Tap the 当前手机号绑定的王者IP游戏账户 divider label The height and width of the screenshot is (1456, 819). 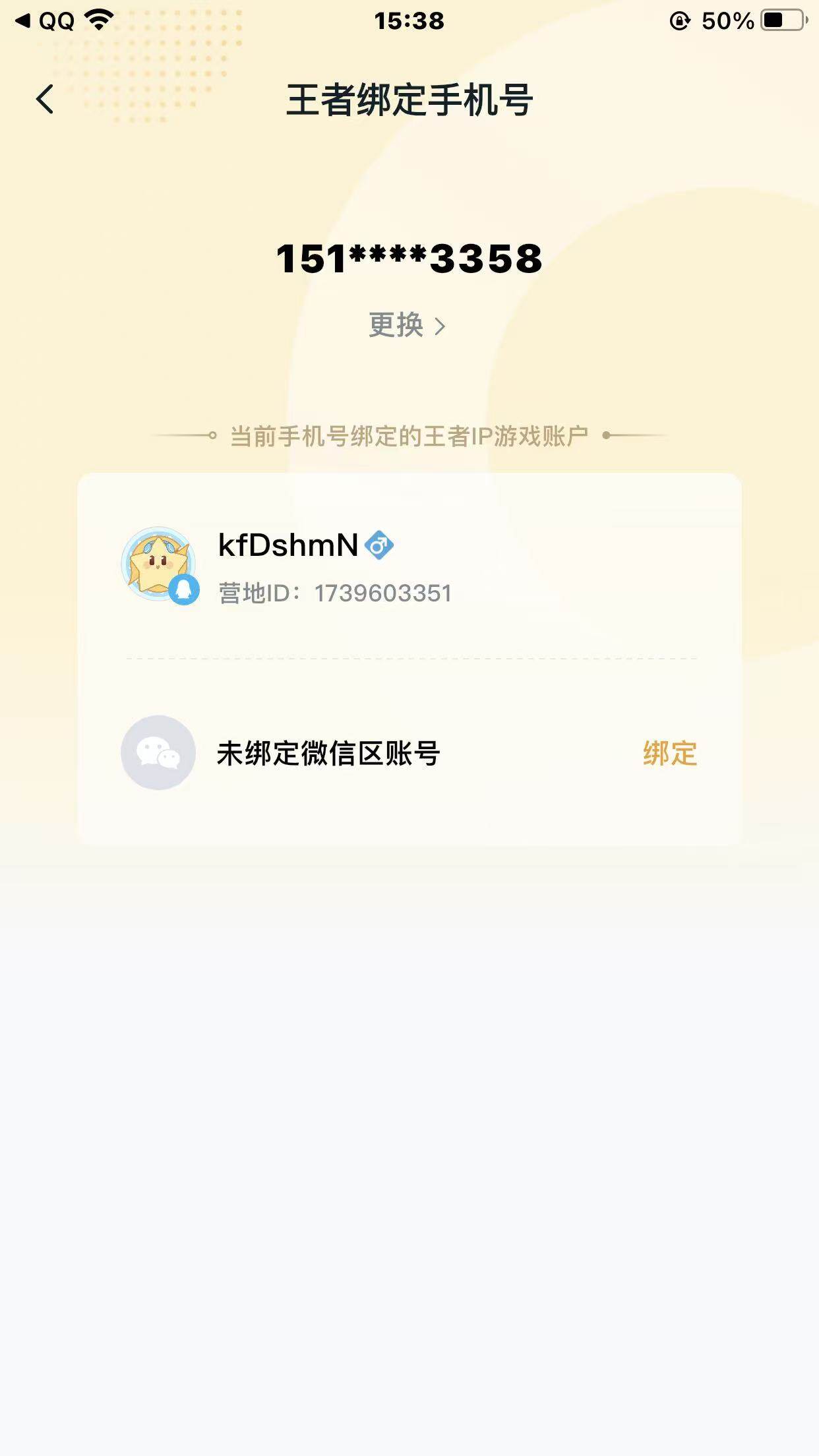[x=409, y=435]
